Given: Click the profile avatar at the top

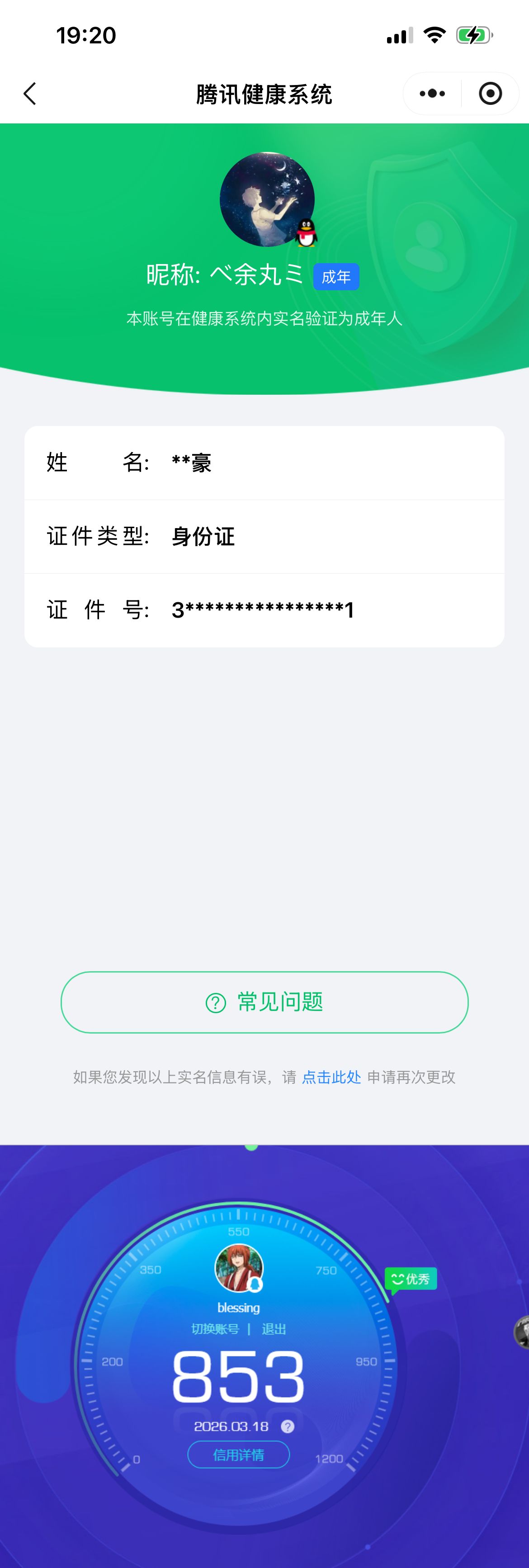Looking at the screenshot, I should 264,198.
